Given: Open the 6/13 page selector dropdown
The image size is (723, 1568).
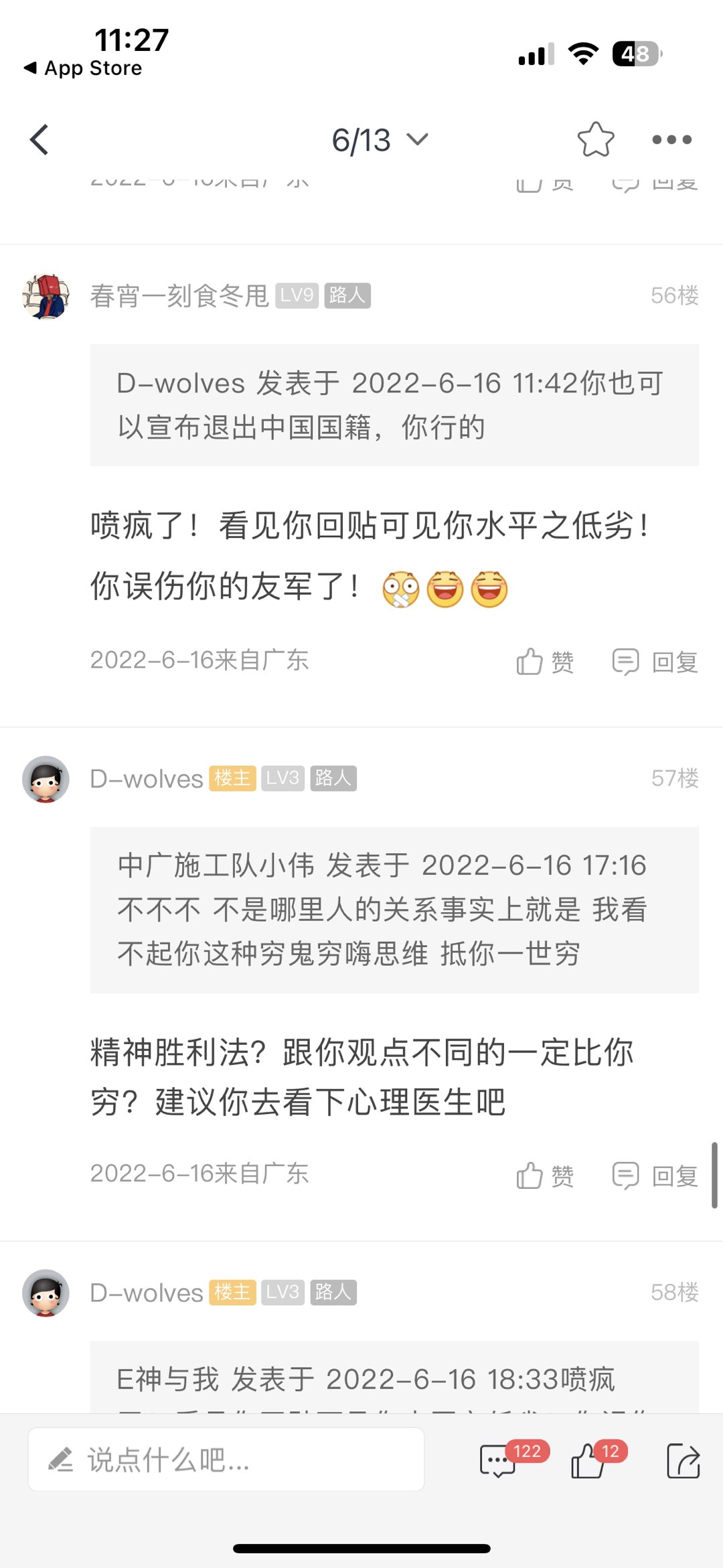Looking at the screenshot, I should pyautogui.click(x=380, y=140).
